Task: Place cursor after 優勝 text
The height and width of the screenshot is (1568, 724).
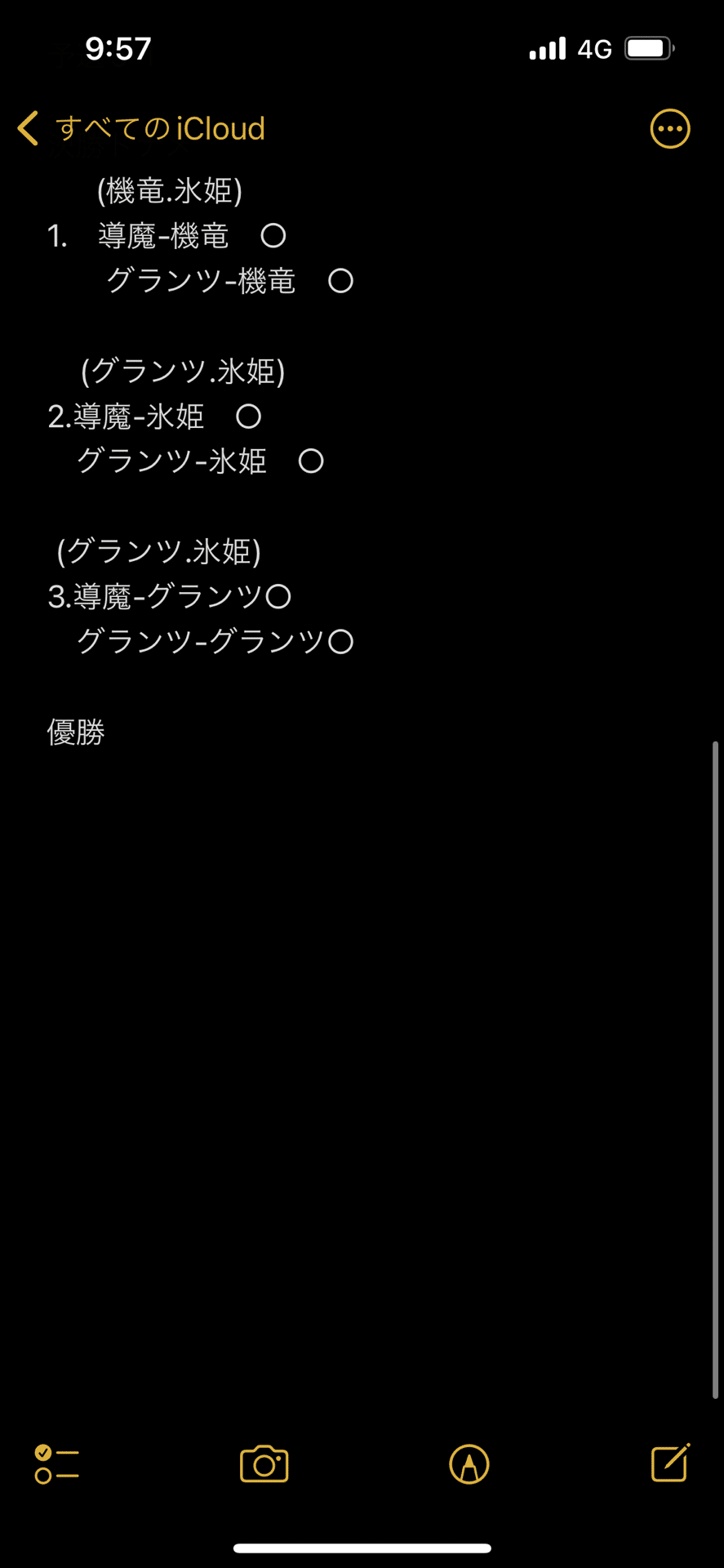Action: (x=107, y=733)
